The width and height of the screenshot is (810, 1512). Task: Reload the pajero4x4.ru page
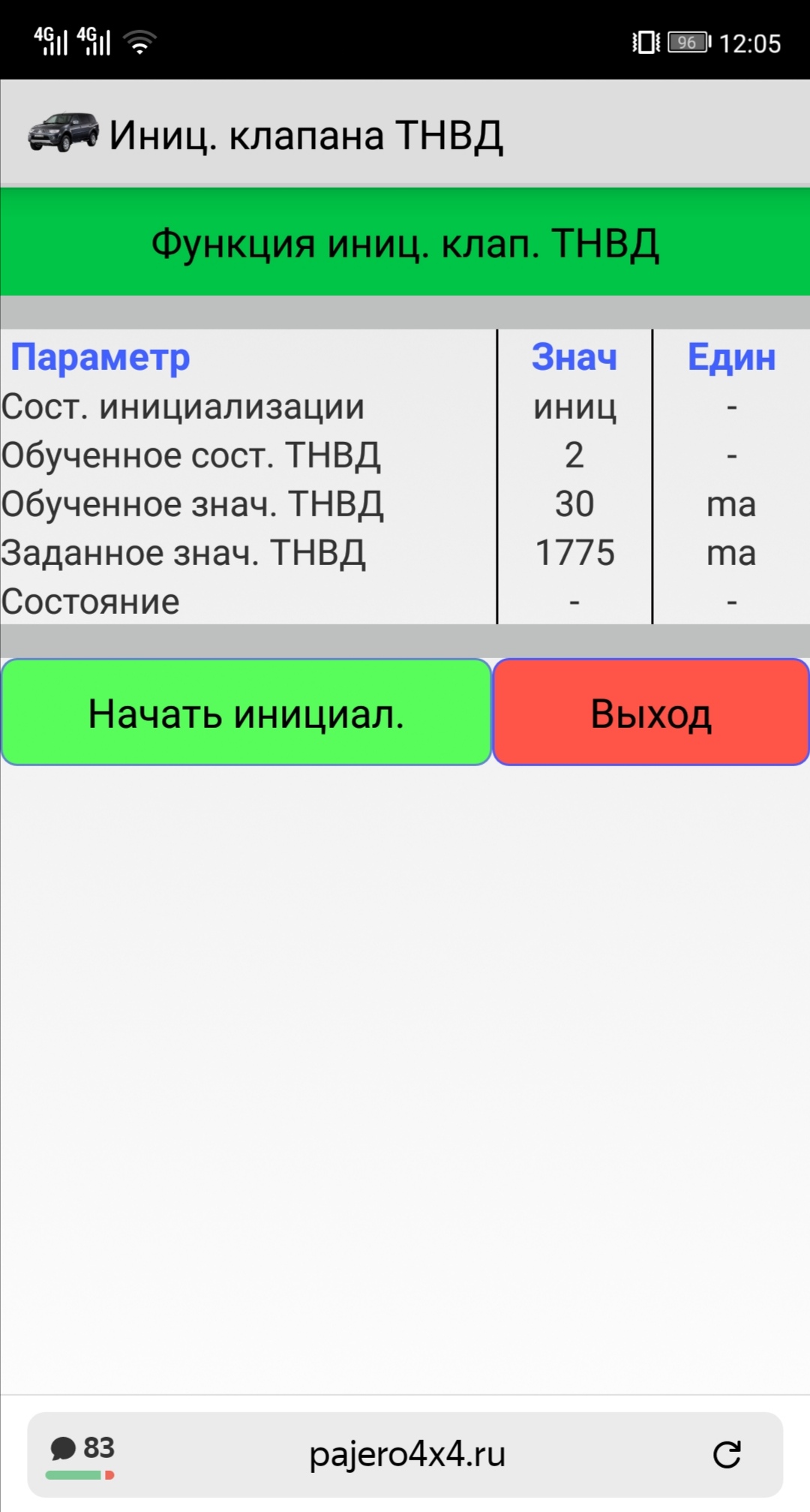[x=726, y=1454]
